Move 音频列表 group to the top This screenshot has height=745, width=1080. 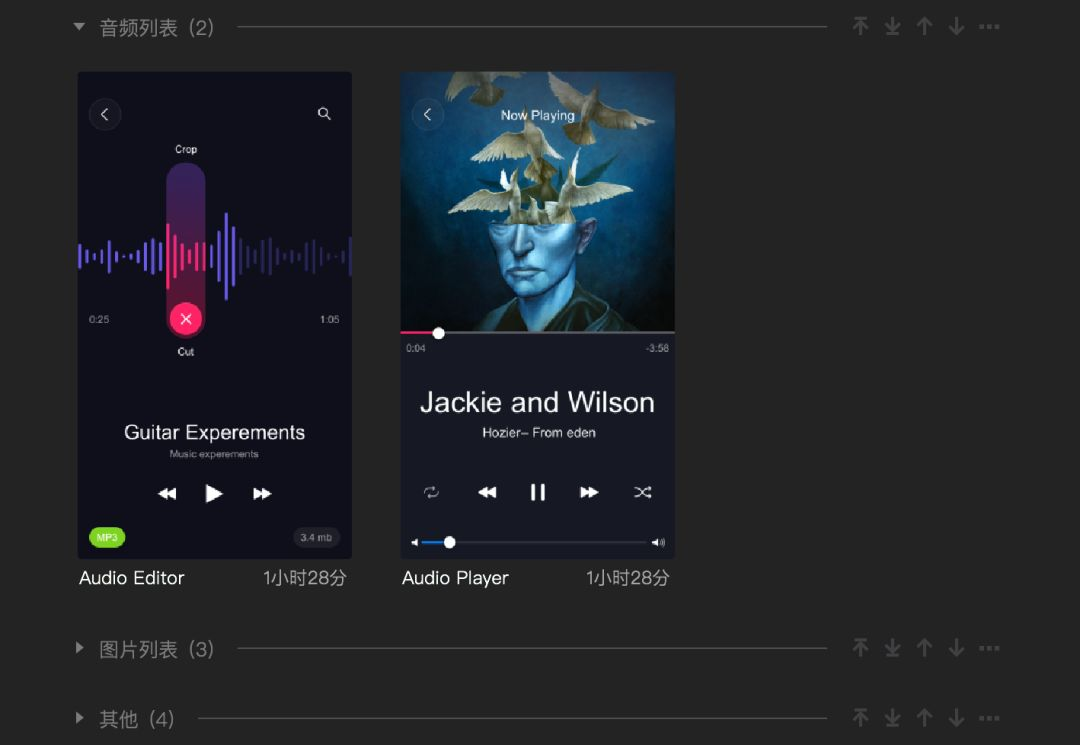[860, 27]
